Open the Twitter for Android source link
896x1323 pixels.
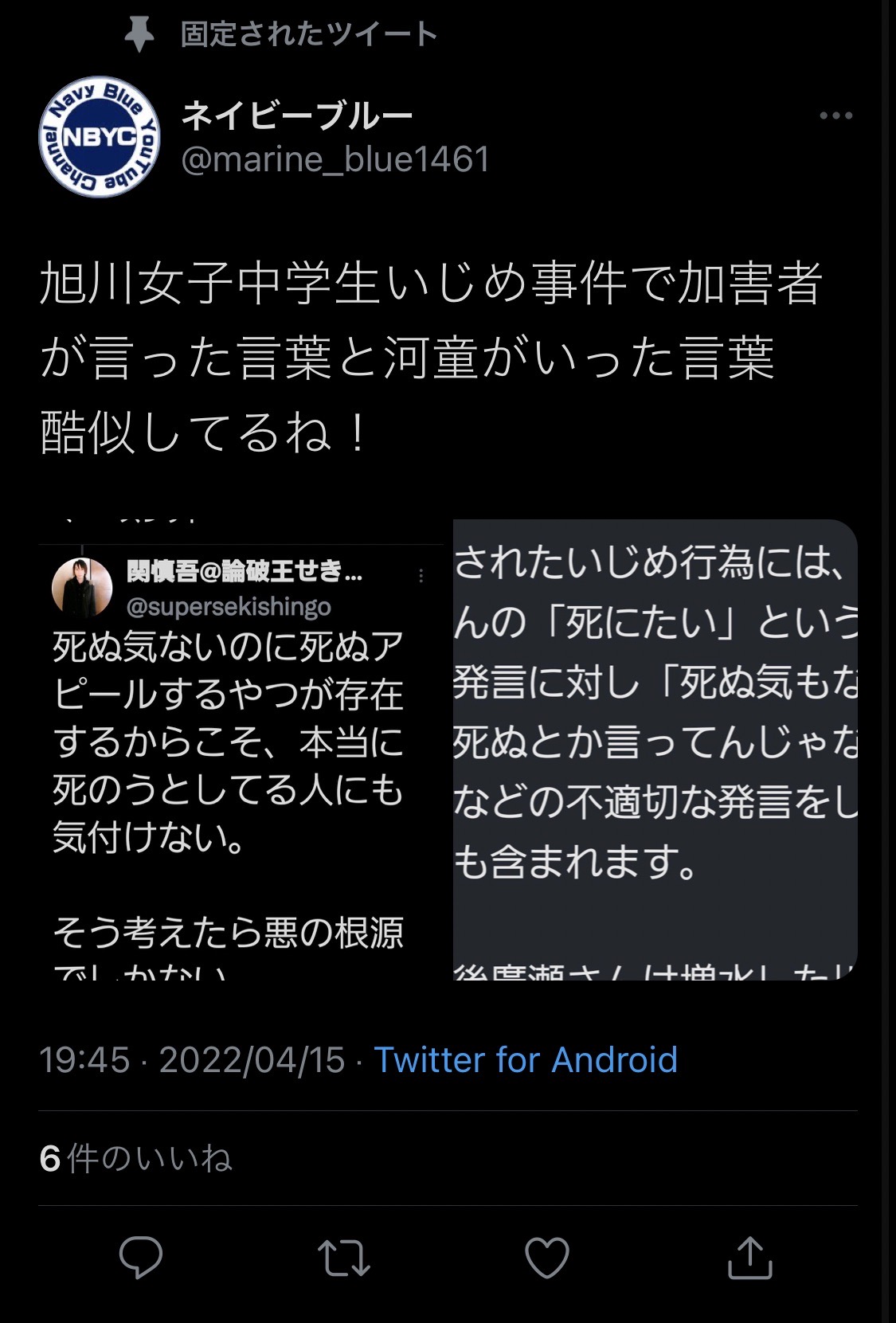526,1060
